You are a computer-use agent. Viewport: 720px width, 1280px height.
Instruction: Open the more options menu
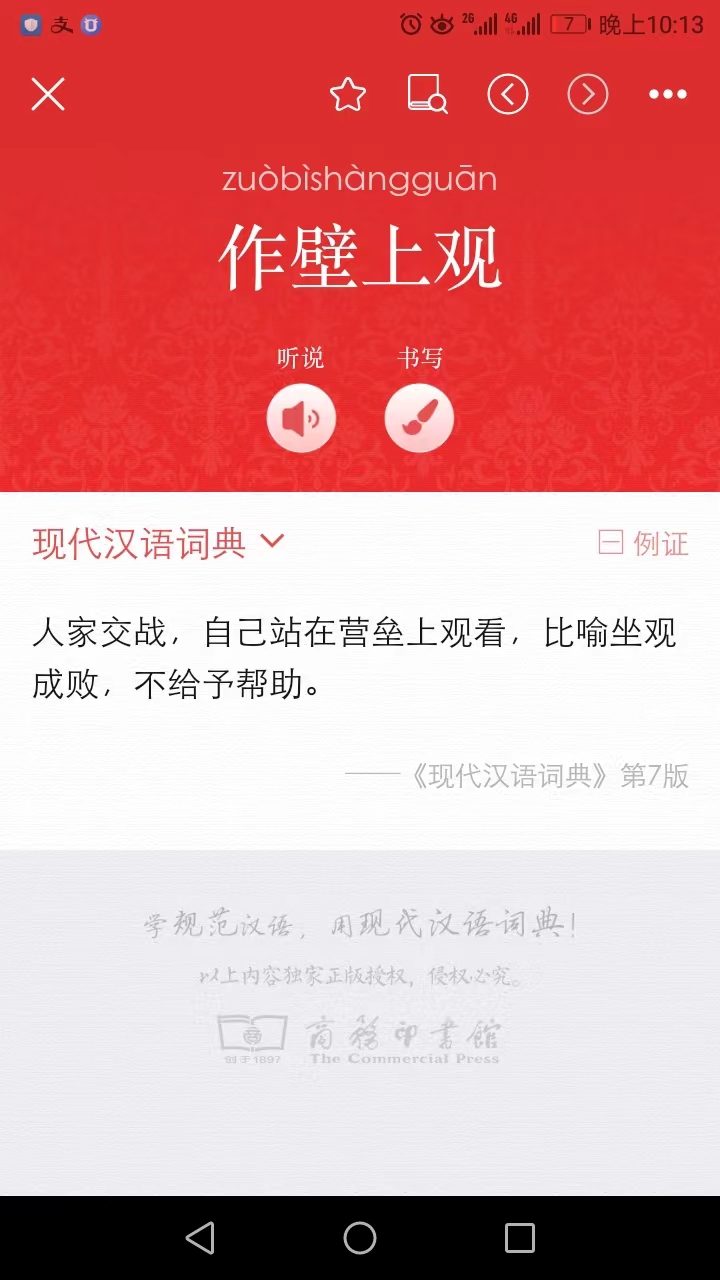pyautogui.click(x=667, y=95)
